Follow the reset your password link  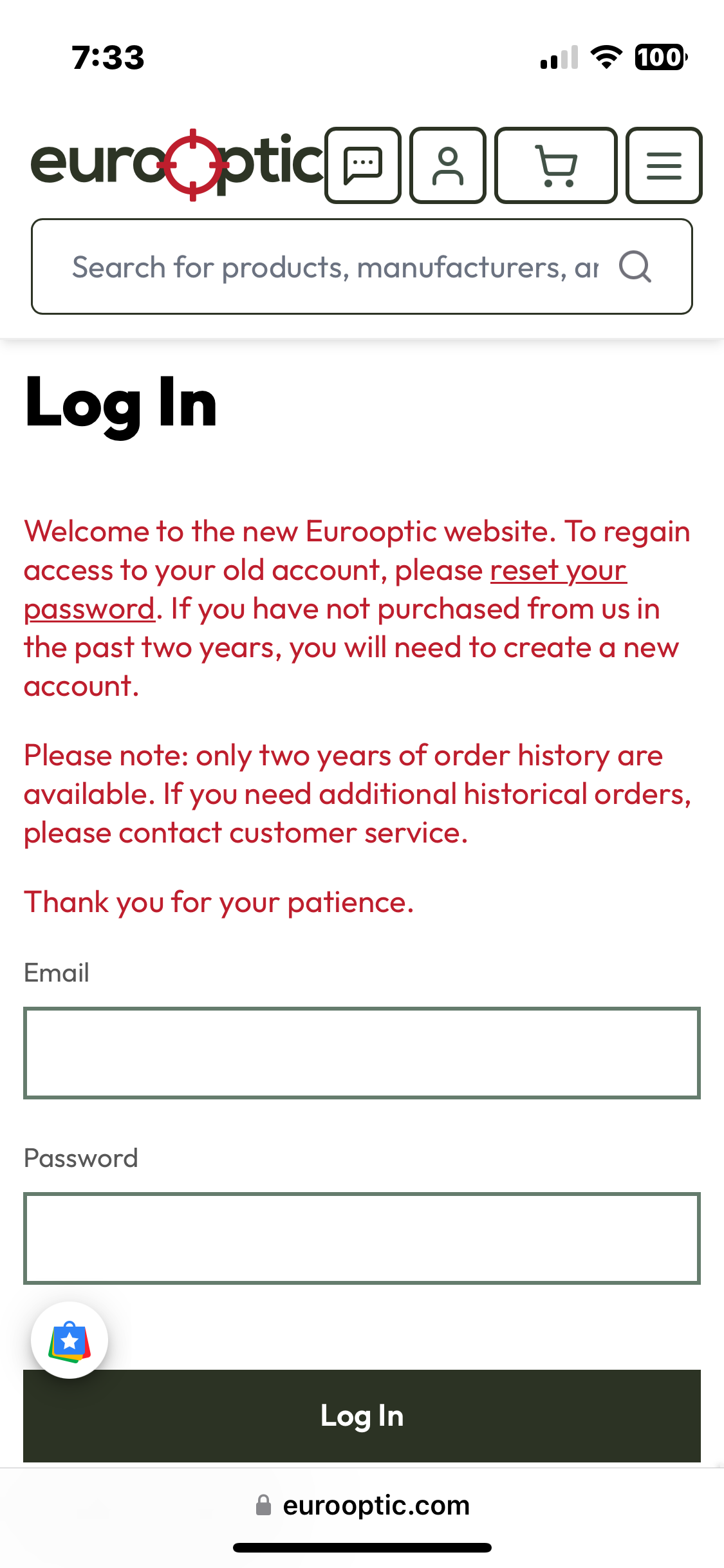pos(557,571)
